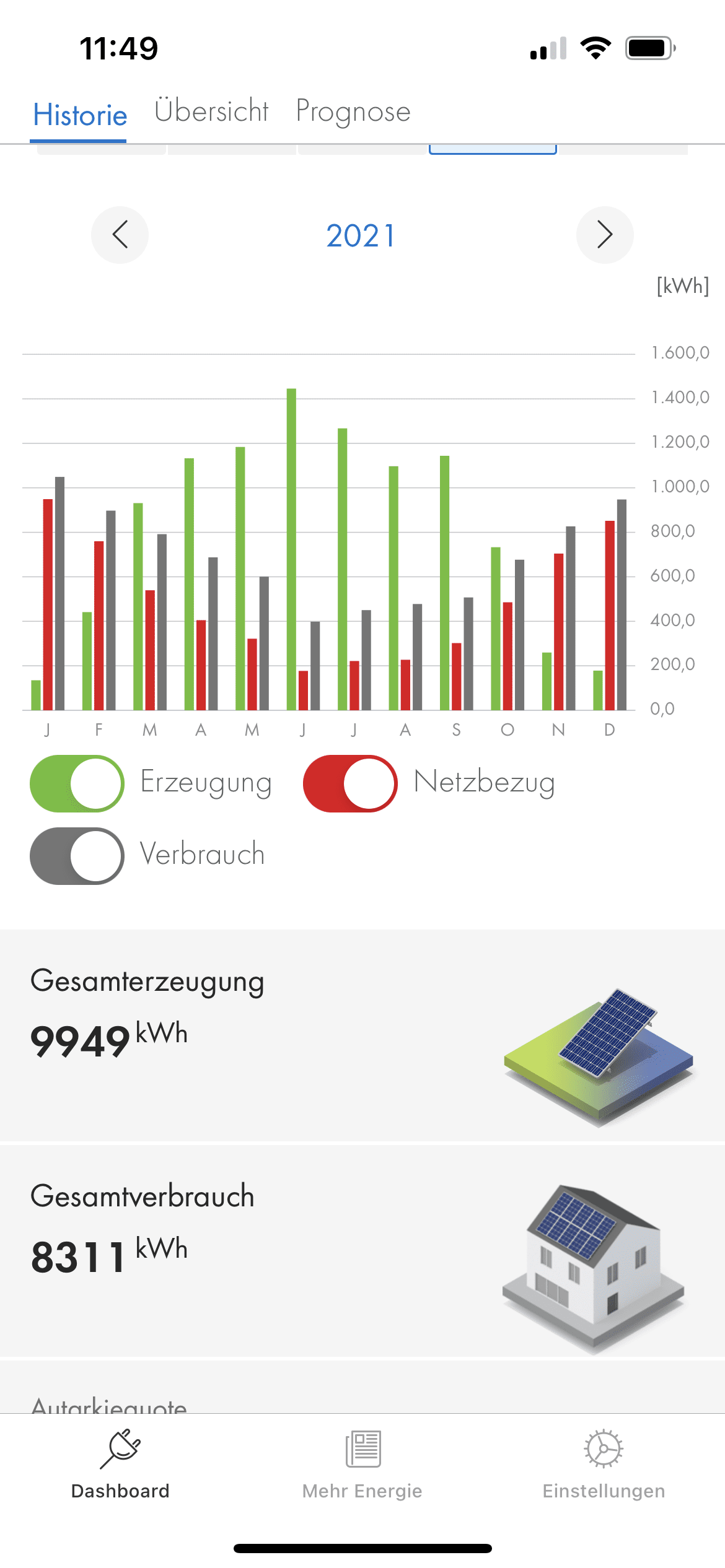The image size is (725, 1568).
Task: Switch to the Übersicht tab
Action: pos(211,111)
